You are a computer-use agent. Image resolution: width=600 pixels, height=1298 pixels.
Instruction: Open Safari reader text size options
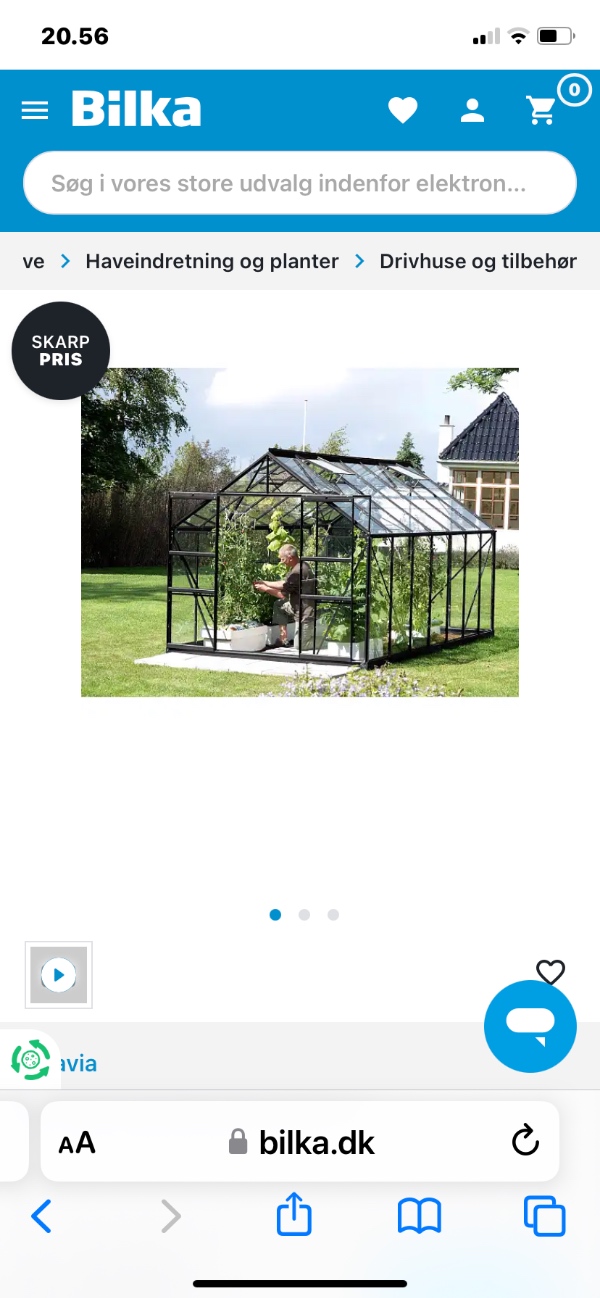click(x=77, y=1143)
